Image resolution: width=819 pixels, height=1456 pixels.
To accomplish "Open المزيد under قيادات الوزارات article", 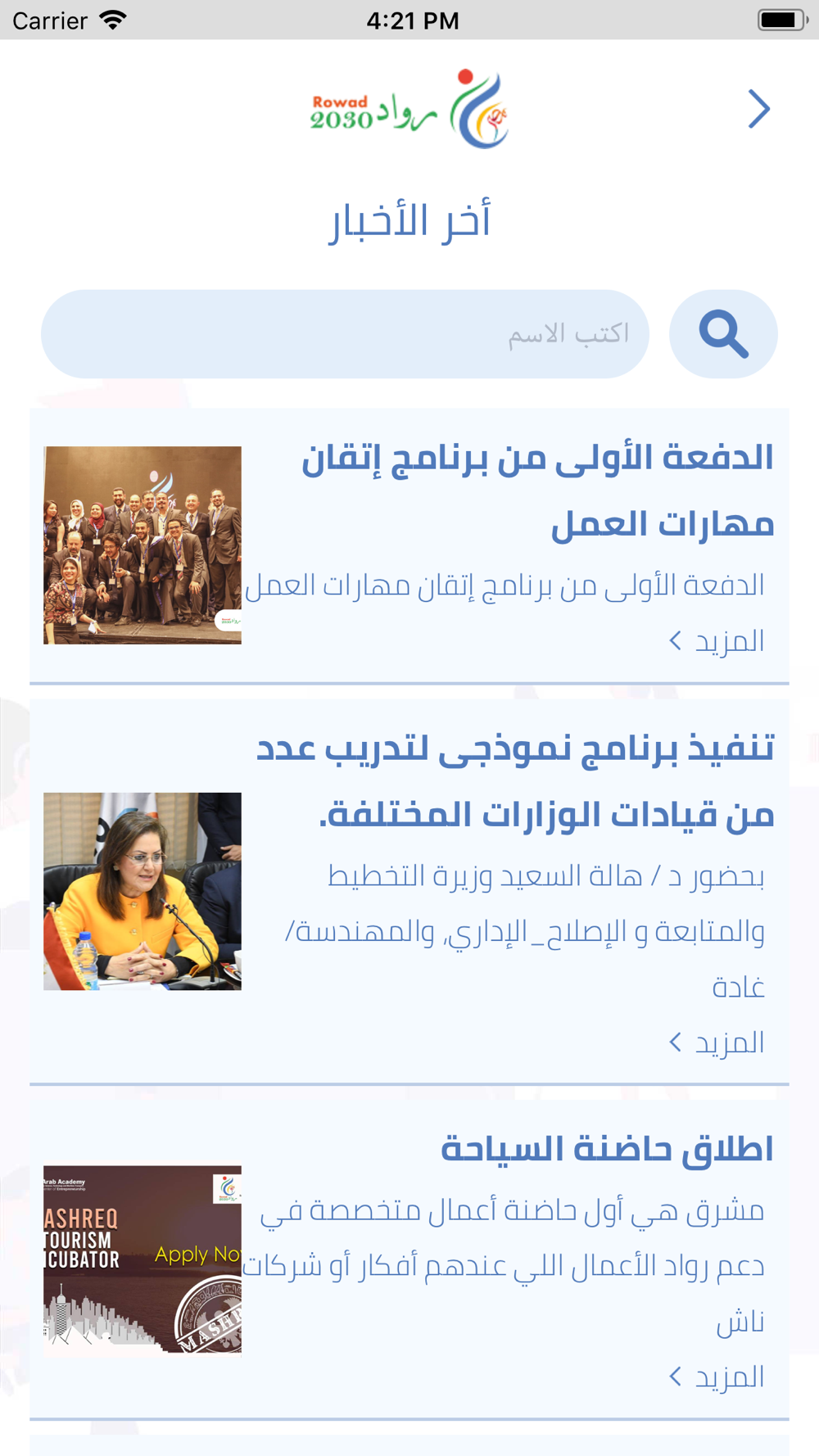I will [717, 1042].
